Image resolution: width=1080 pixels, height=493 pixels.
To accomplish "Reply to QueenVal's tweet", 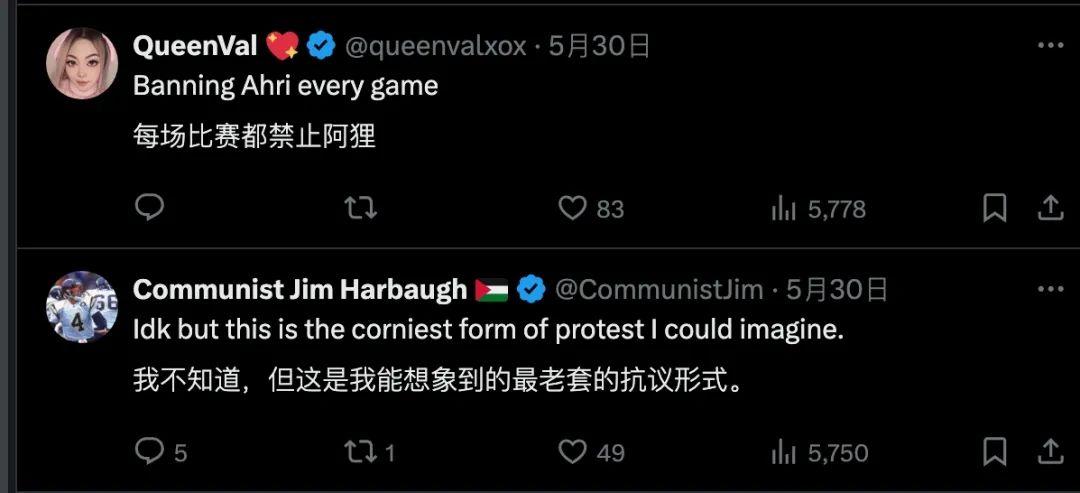I will coord(149,207).
